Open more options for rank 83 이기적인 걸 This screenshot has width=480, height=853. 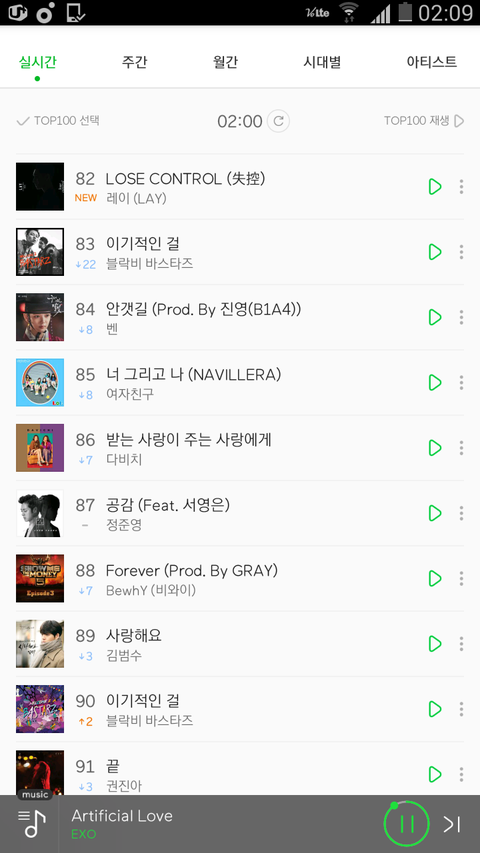(461, 252)
